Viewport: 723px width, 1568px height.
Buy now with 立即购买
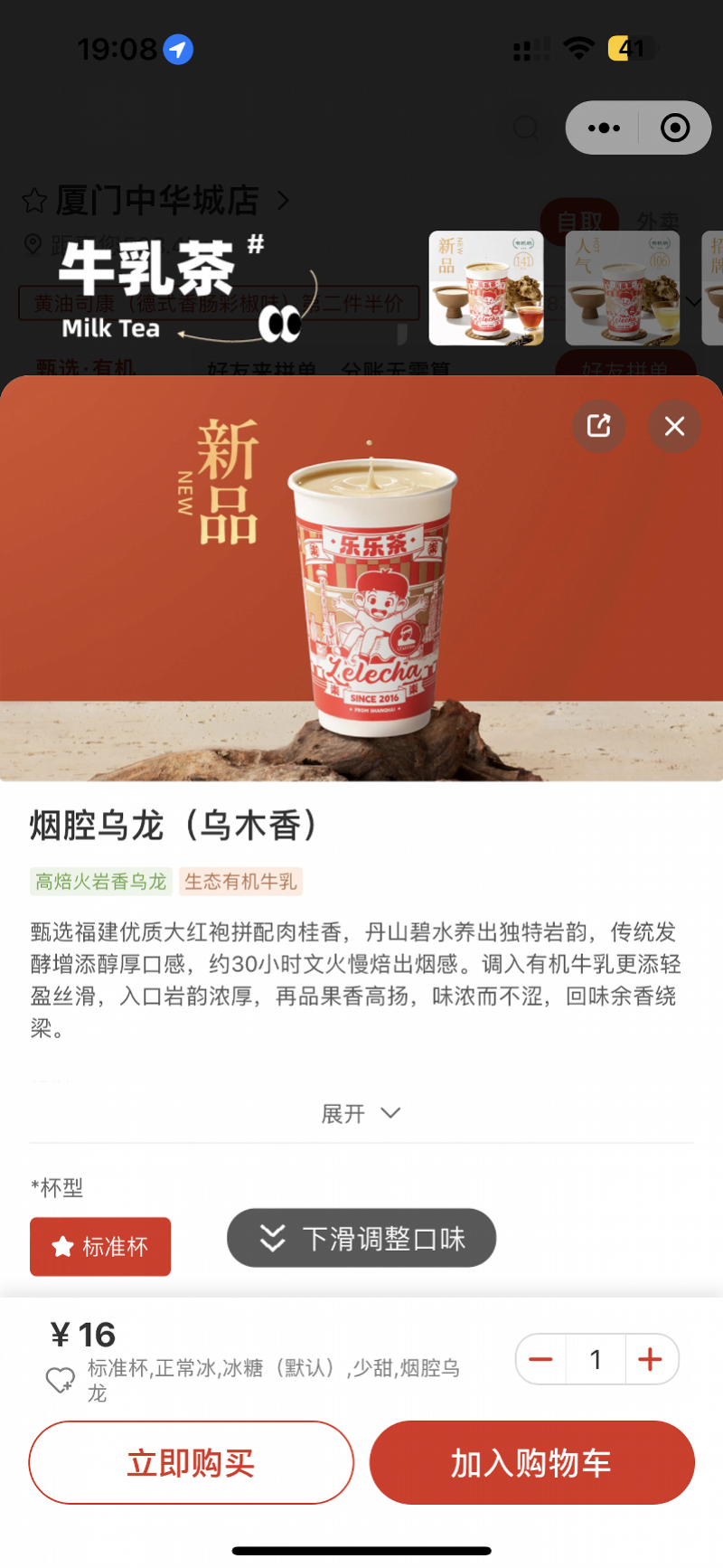coord(191,1462)
